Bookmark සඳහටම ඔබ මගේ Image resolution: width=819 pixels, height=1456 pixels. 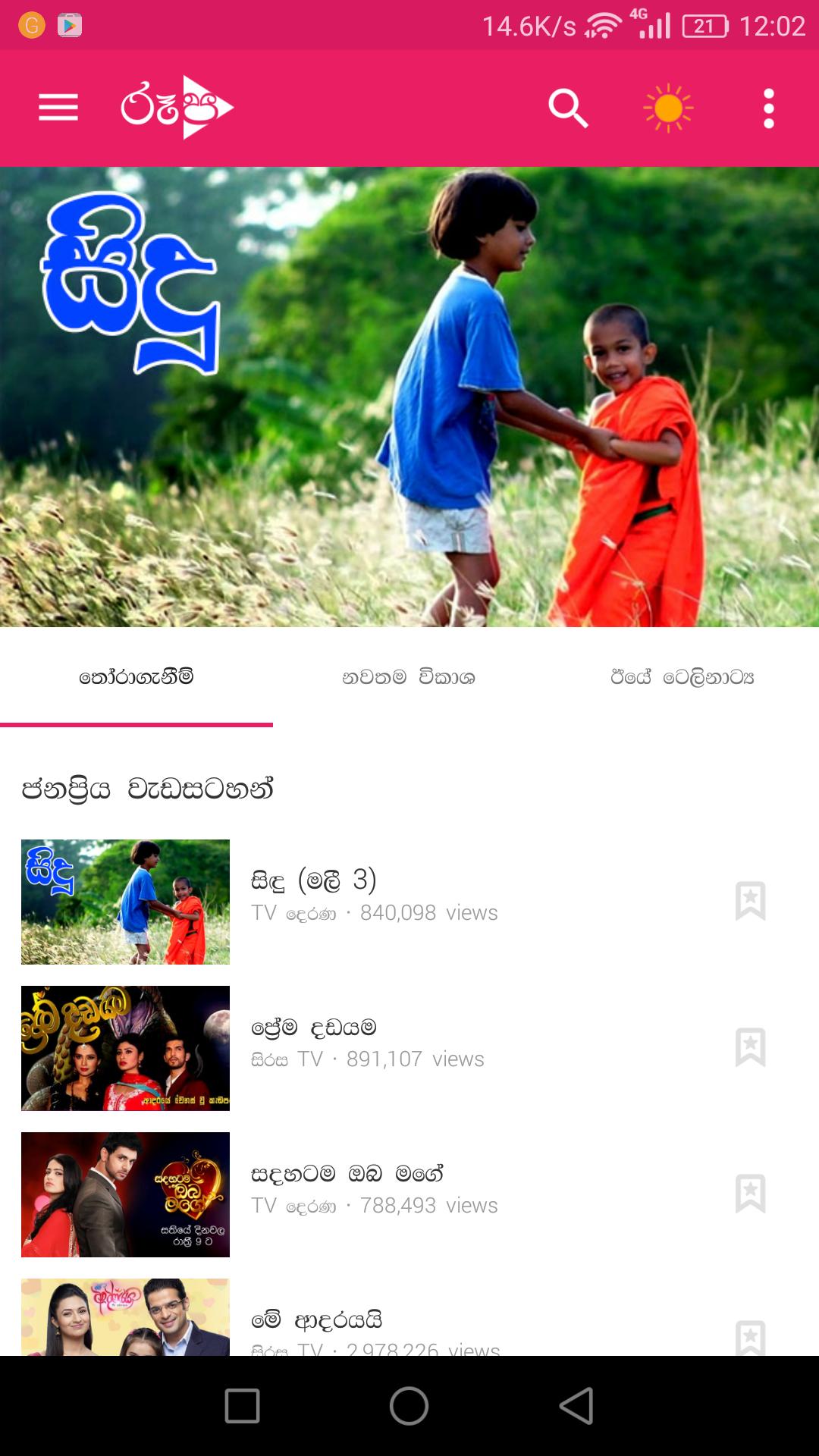[750, 1194]
